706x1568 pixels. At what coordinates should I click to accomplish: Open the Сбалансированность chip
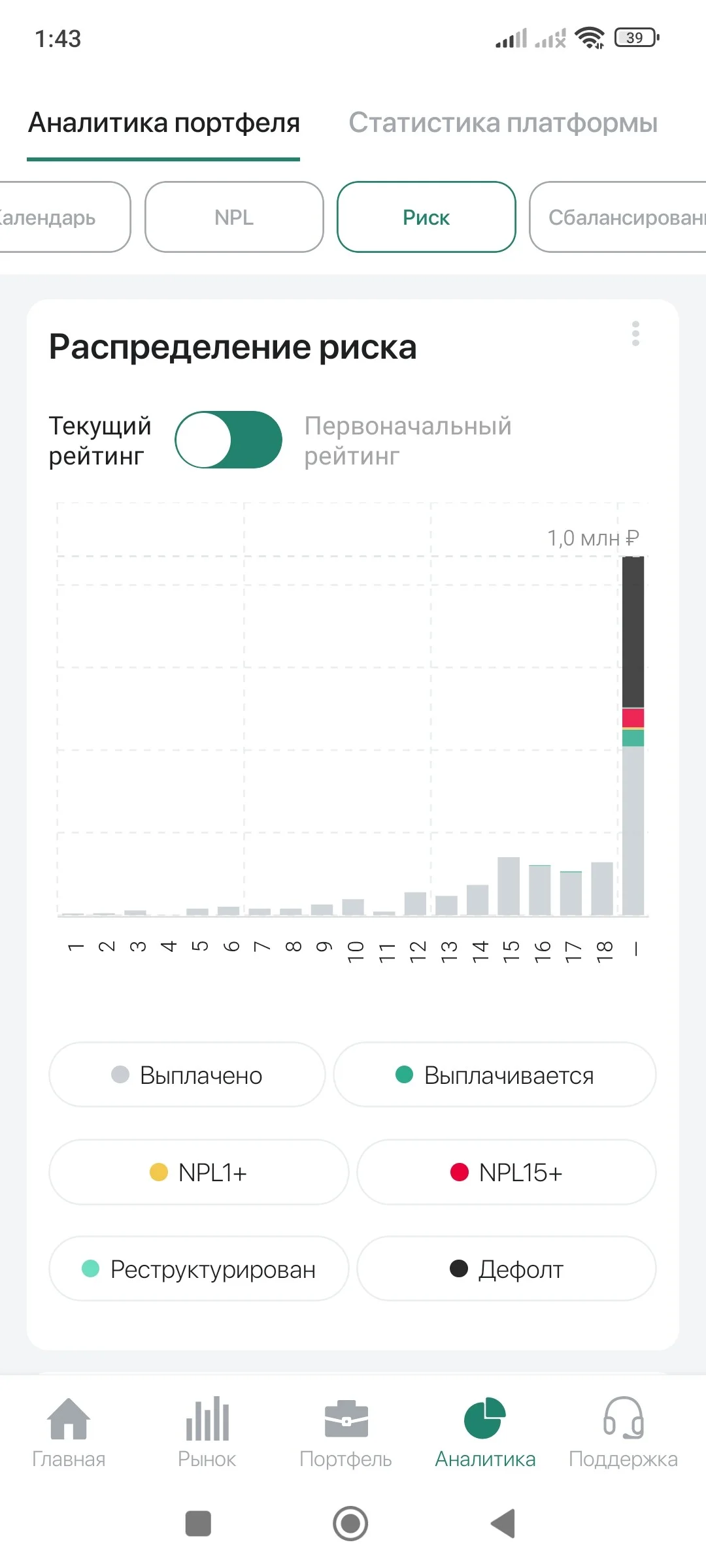(x=618, y=217)
